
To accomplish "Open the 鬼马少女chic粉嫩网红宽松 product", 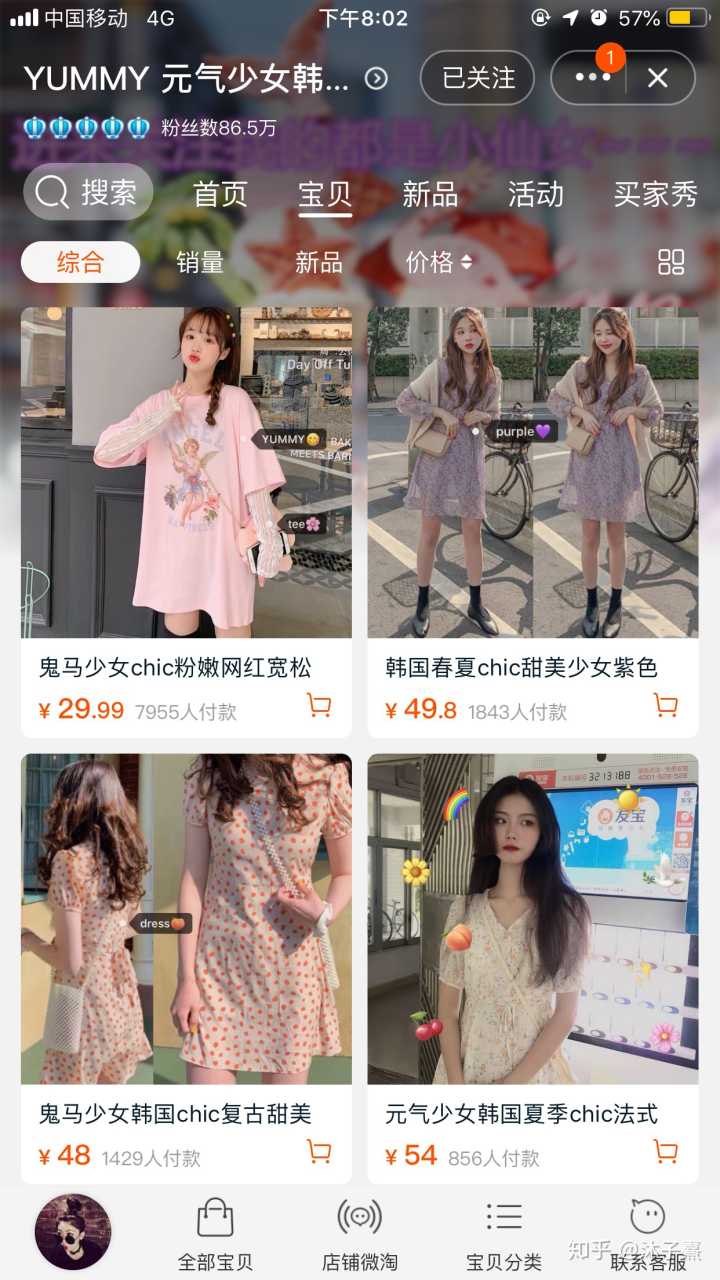I will coord(186,473).
